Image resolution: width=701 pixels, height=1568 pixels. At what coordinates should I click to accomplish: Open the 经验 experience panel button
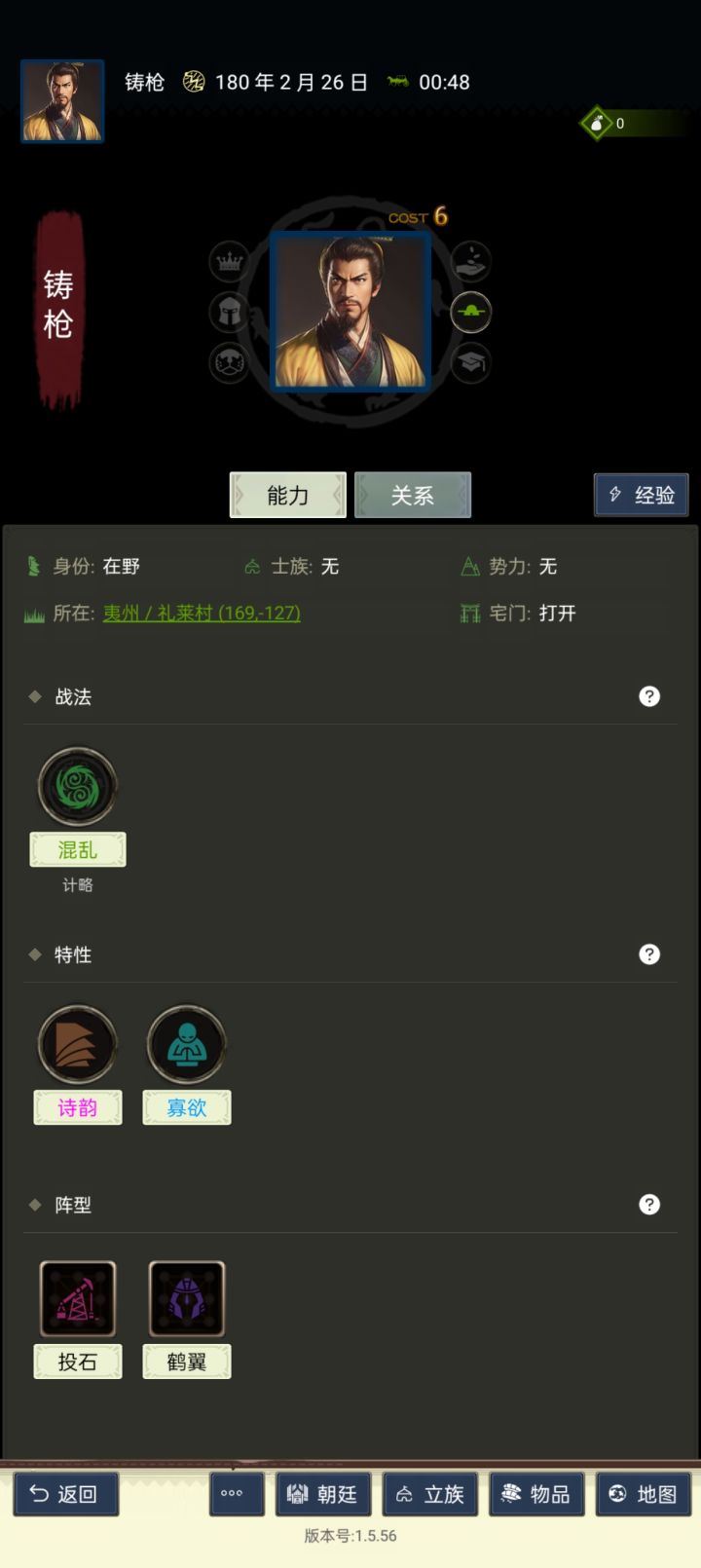tap(641, 495)
